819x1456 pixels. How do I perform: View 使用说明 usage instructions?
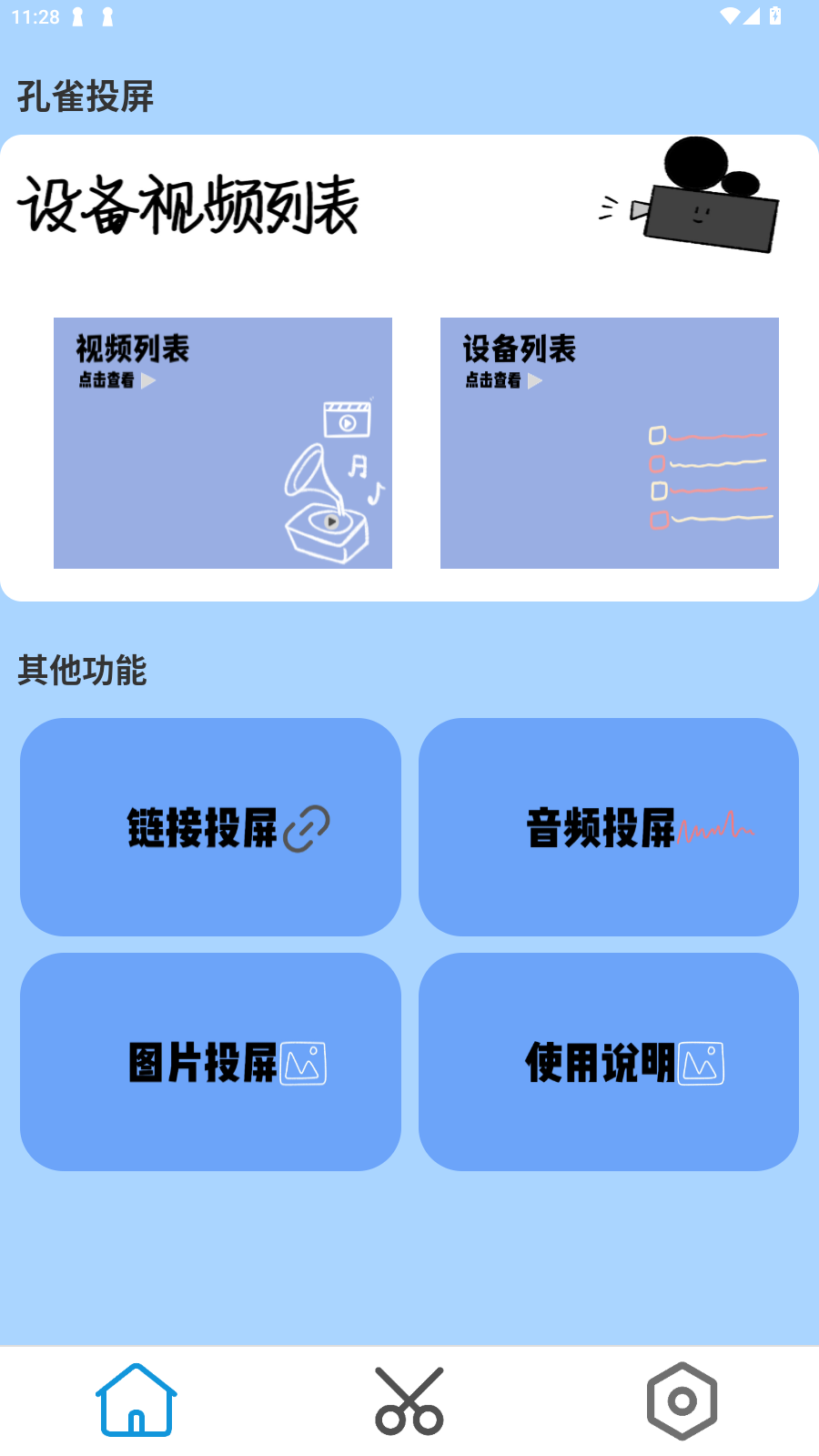609,1062
